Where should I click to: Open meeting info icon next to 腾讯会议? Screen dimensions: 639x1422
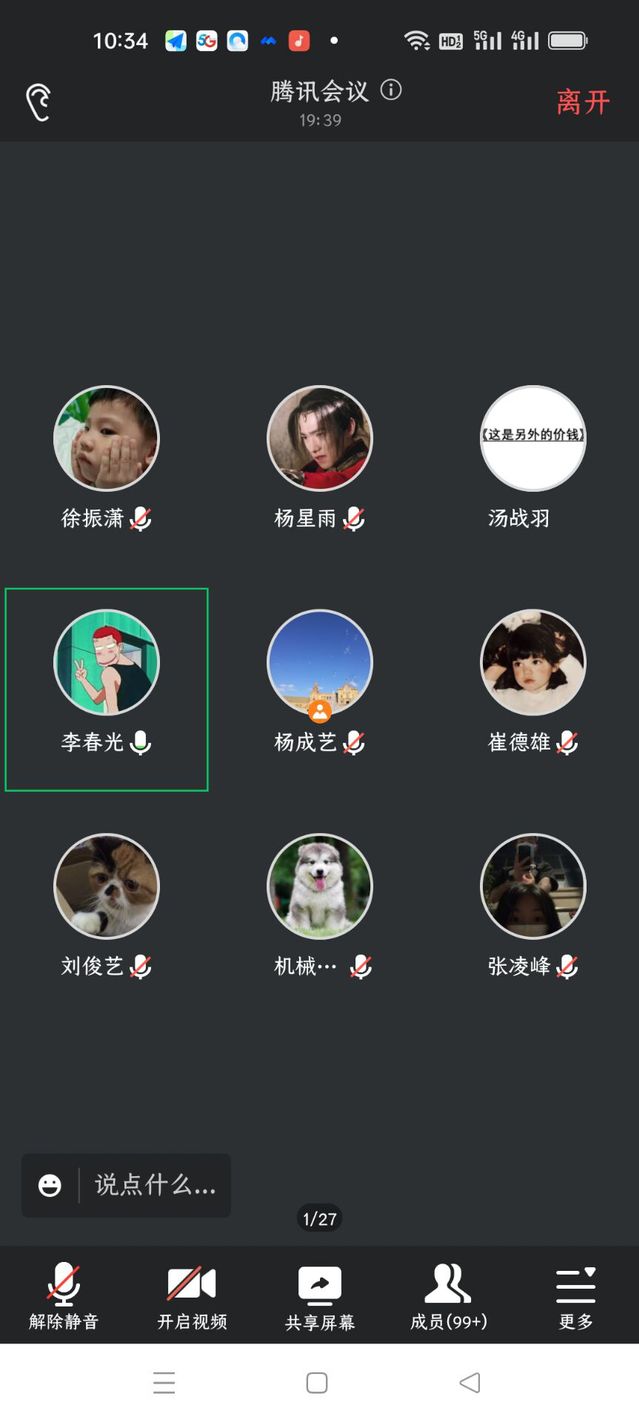(x=392, y=90)
